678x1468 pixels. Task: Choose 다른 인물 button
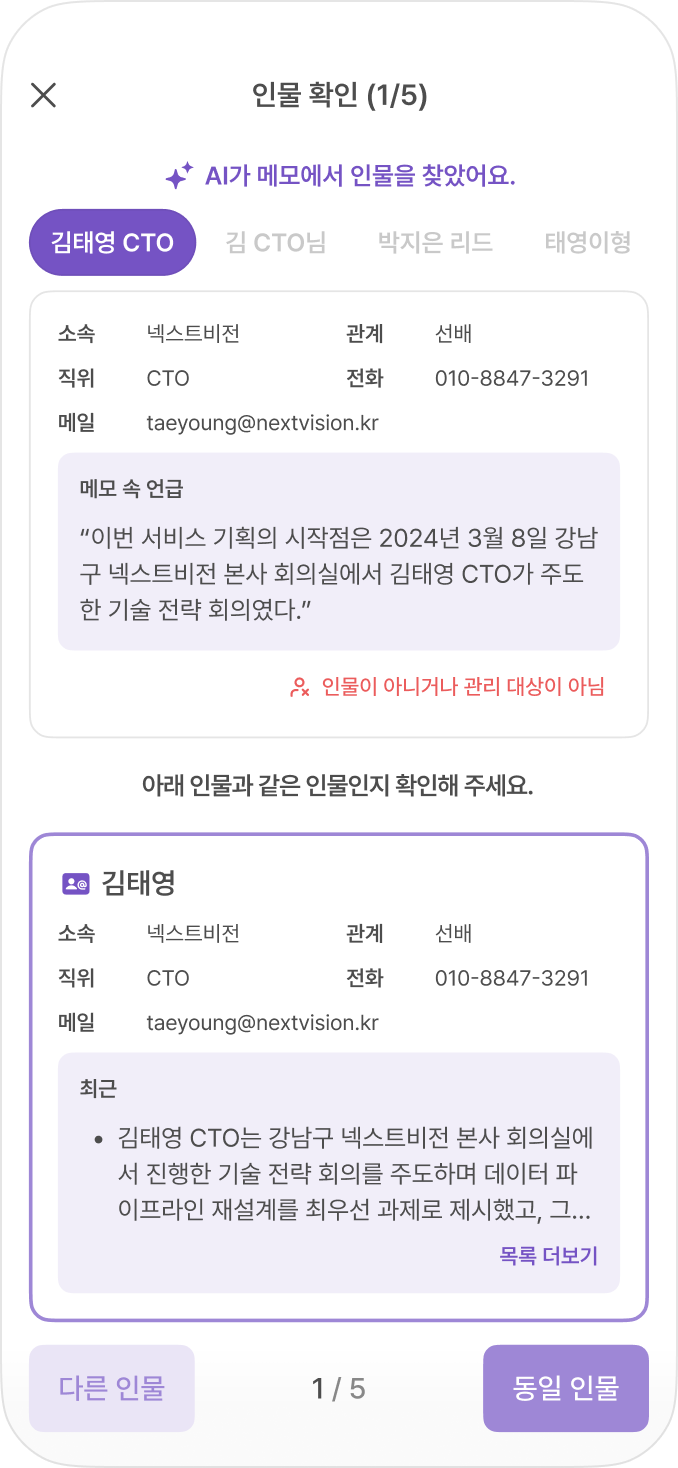click(112, 1388)
